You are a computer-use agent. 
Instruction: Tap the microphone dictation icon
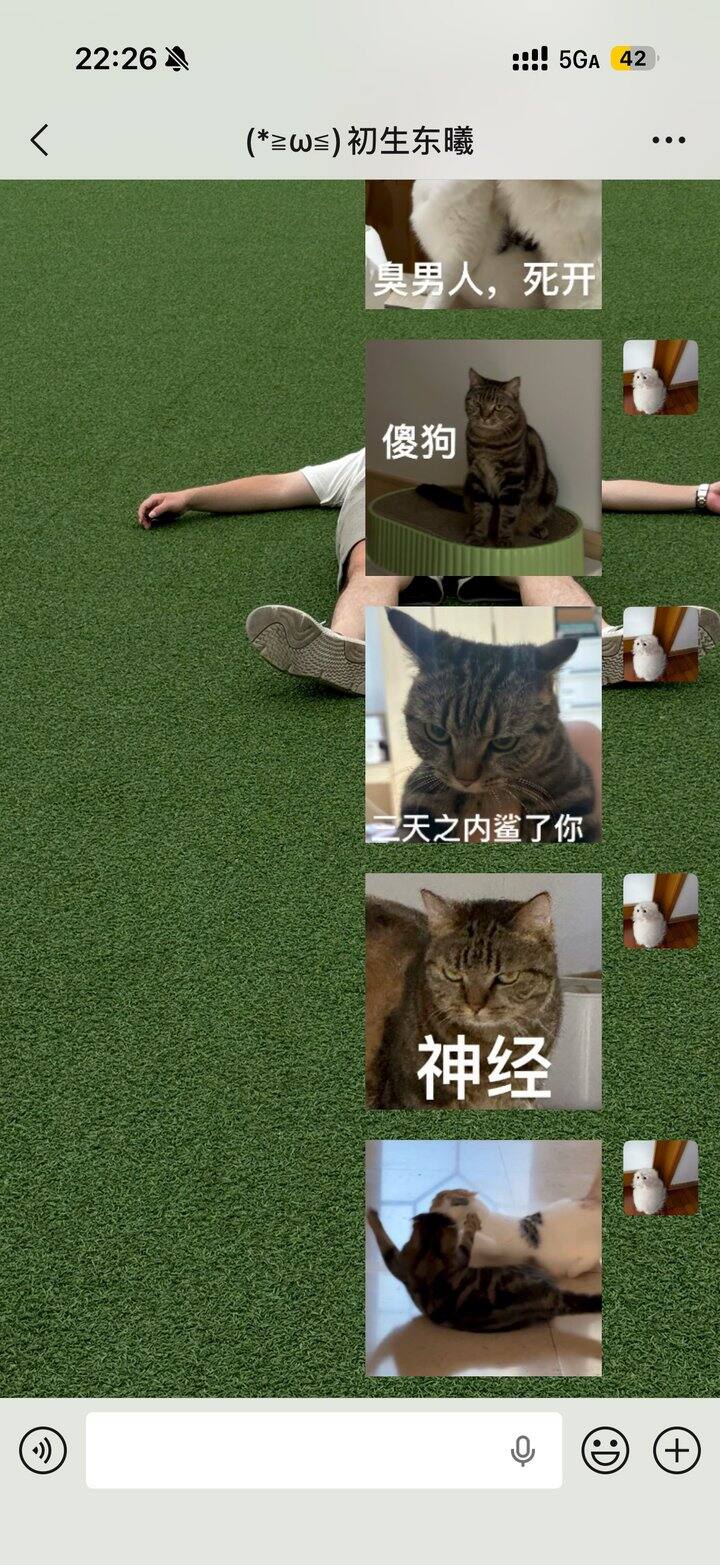[x=522, y=1451]
